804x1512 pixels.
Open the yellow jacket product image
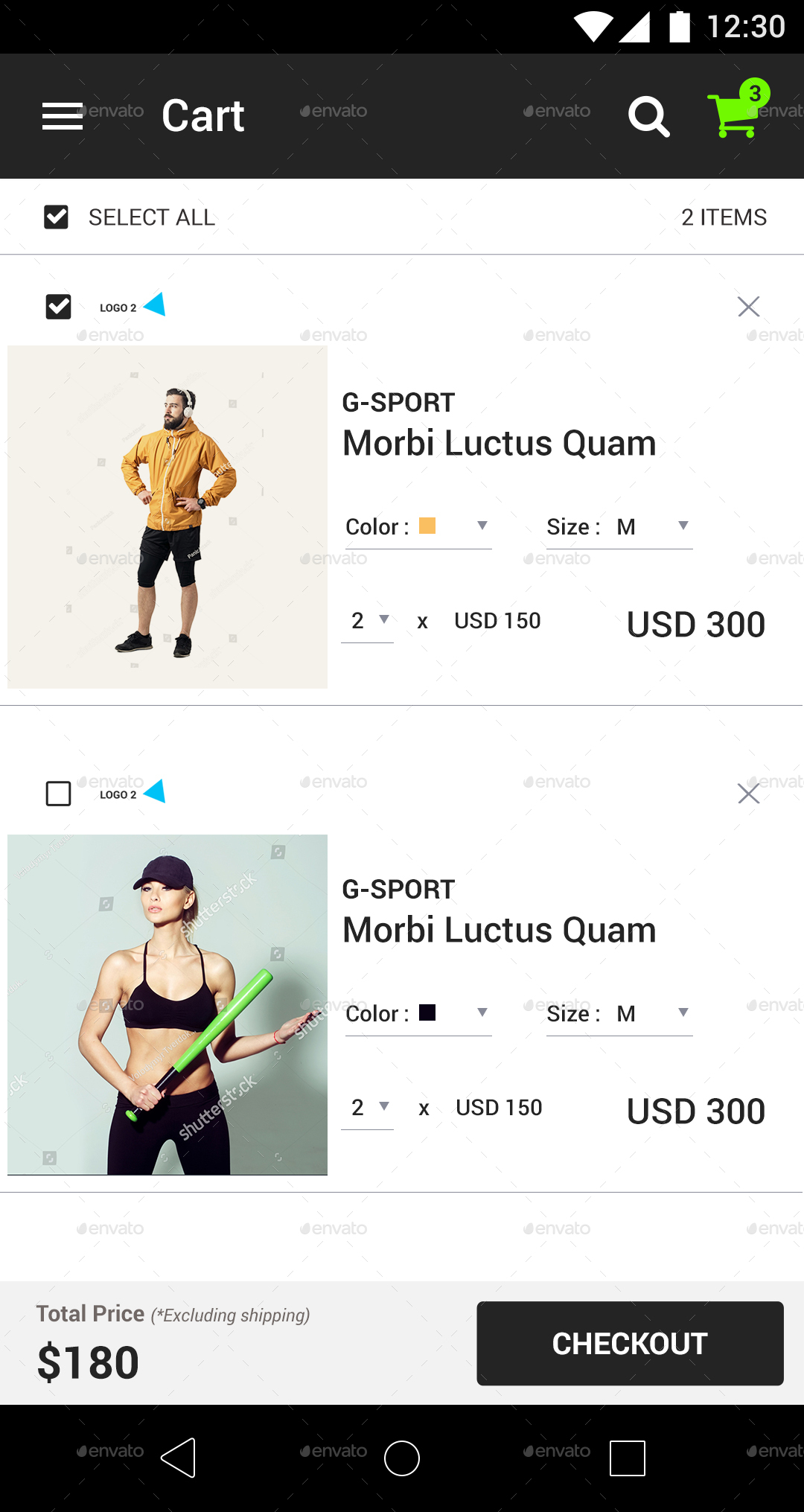[167, 517]
